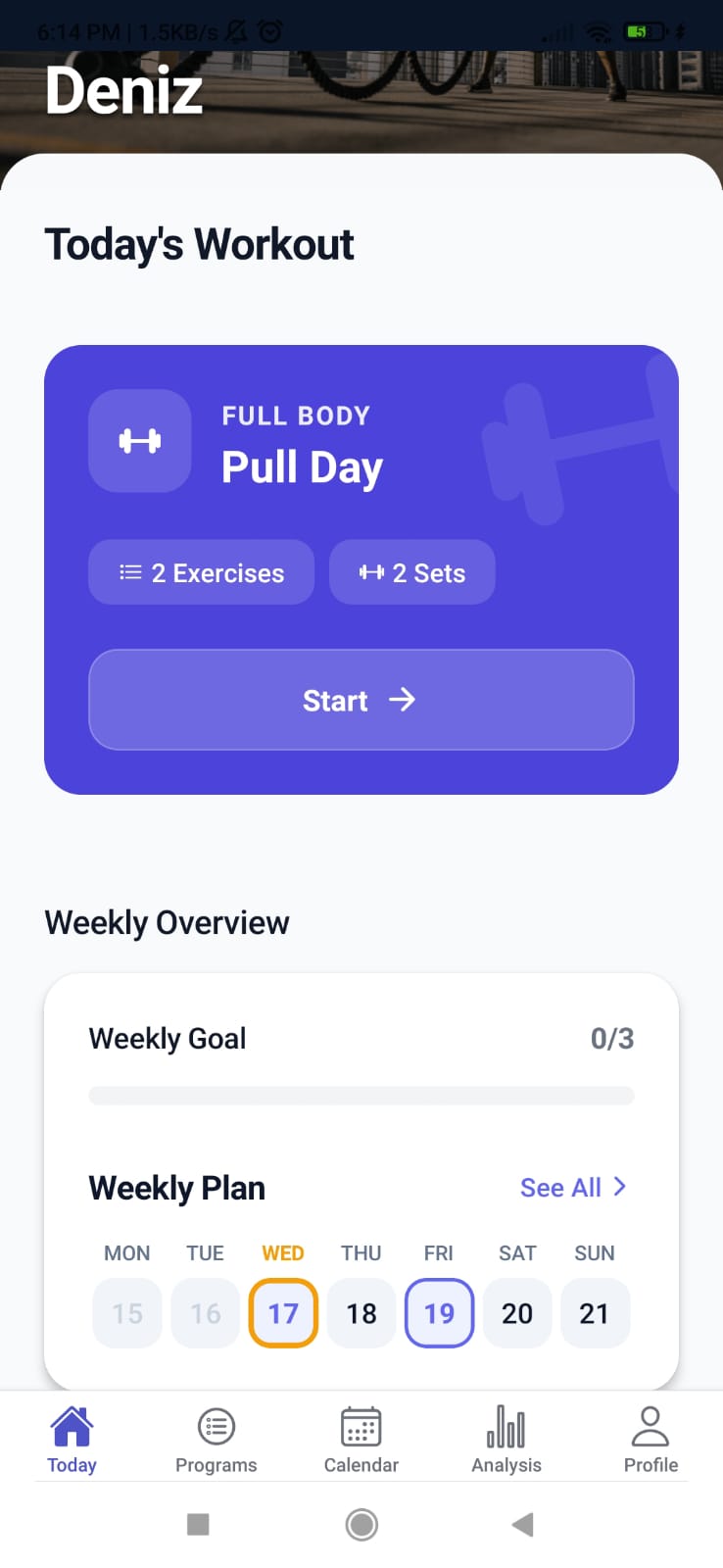The height and width of the screenshot is (1568, 723).
Task: View the Analysis bar-chart icon
Action: [x=506, y=1426]
